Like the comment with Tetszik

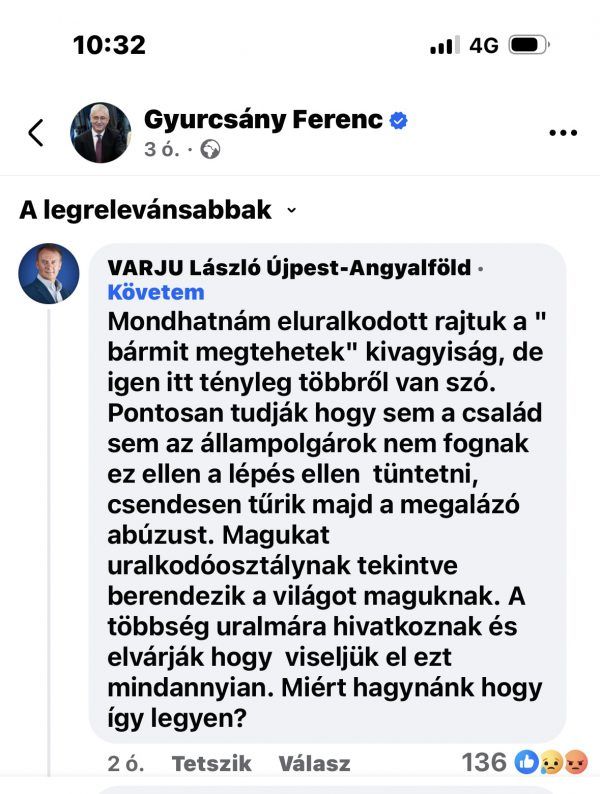[x=211, y=763]
